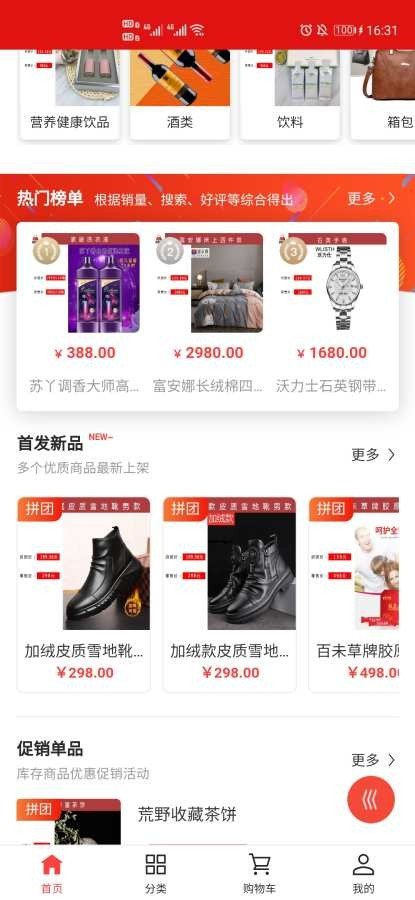415x900 pixels.
Task: Open the 营养健康饮品 category card
Action: coord(70,95)
